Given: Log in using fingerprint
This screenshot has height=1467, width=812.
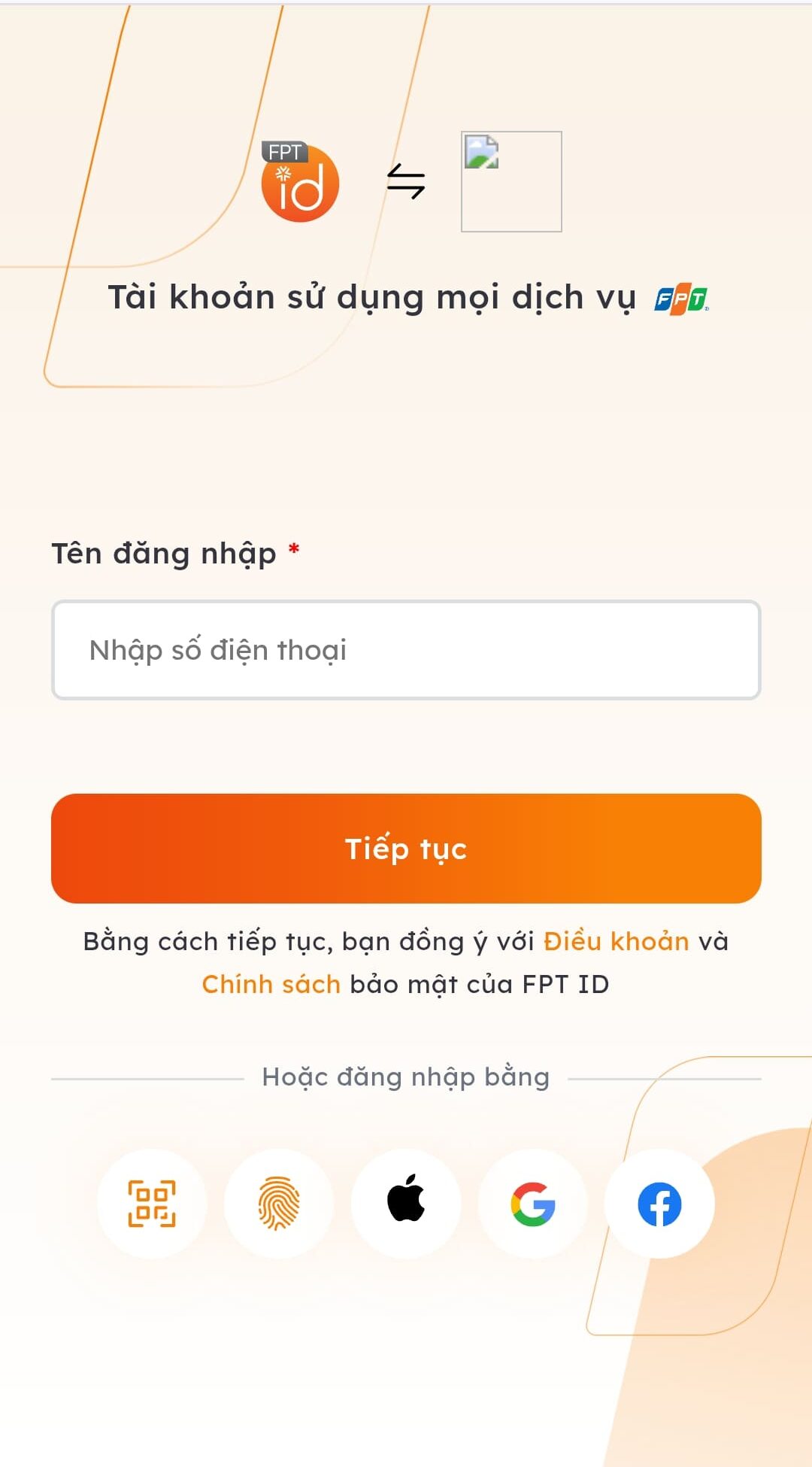Looking at the screenshot, I should 279,1204.
